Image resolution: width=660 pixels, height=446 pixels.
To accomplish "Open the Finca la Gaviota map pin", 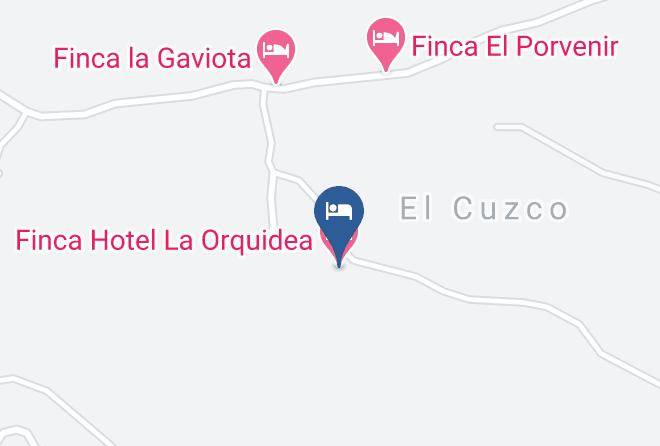I will 276,53.
